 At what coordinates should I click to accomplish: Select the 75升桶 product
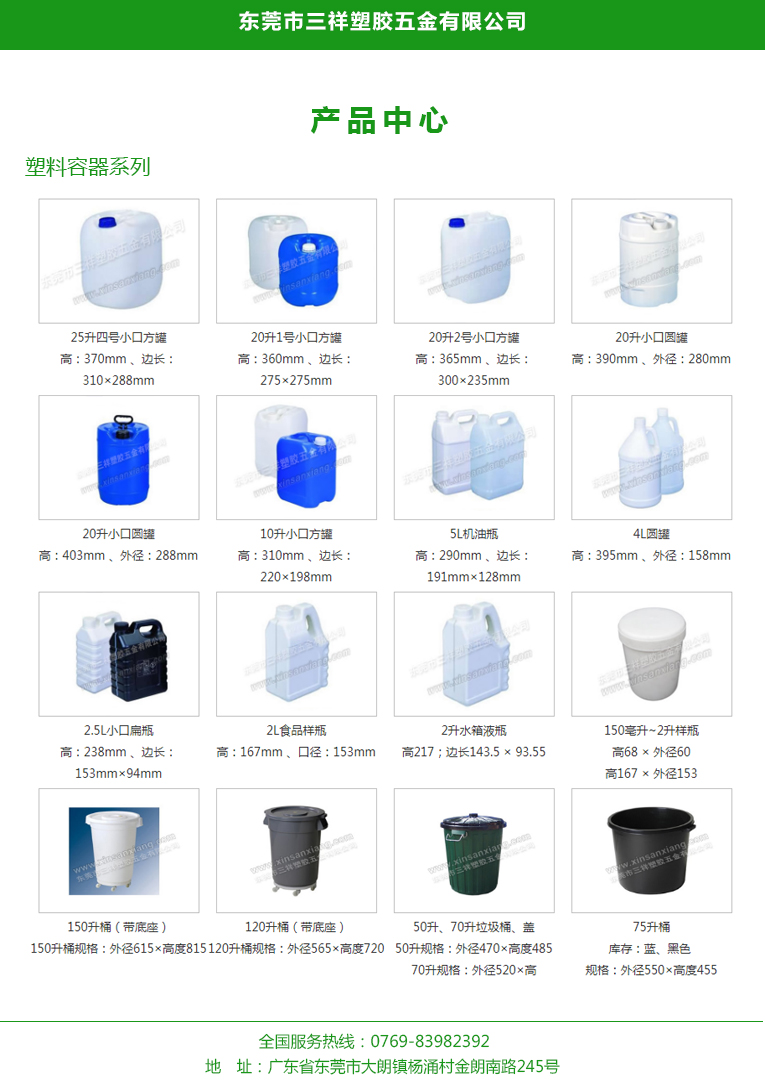pyautogui.click(x=651, y=850)
